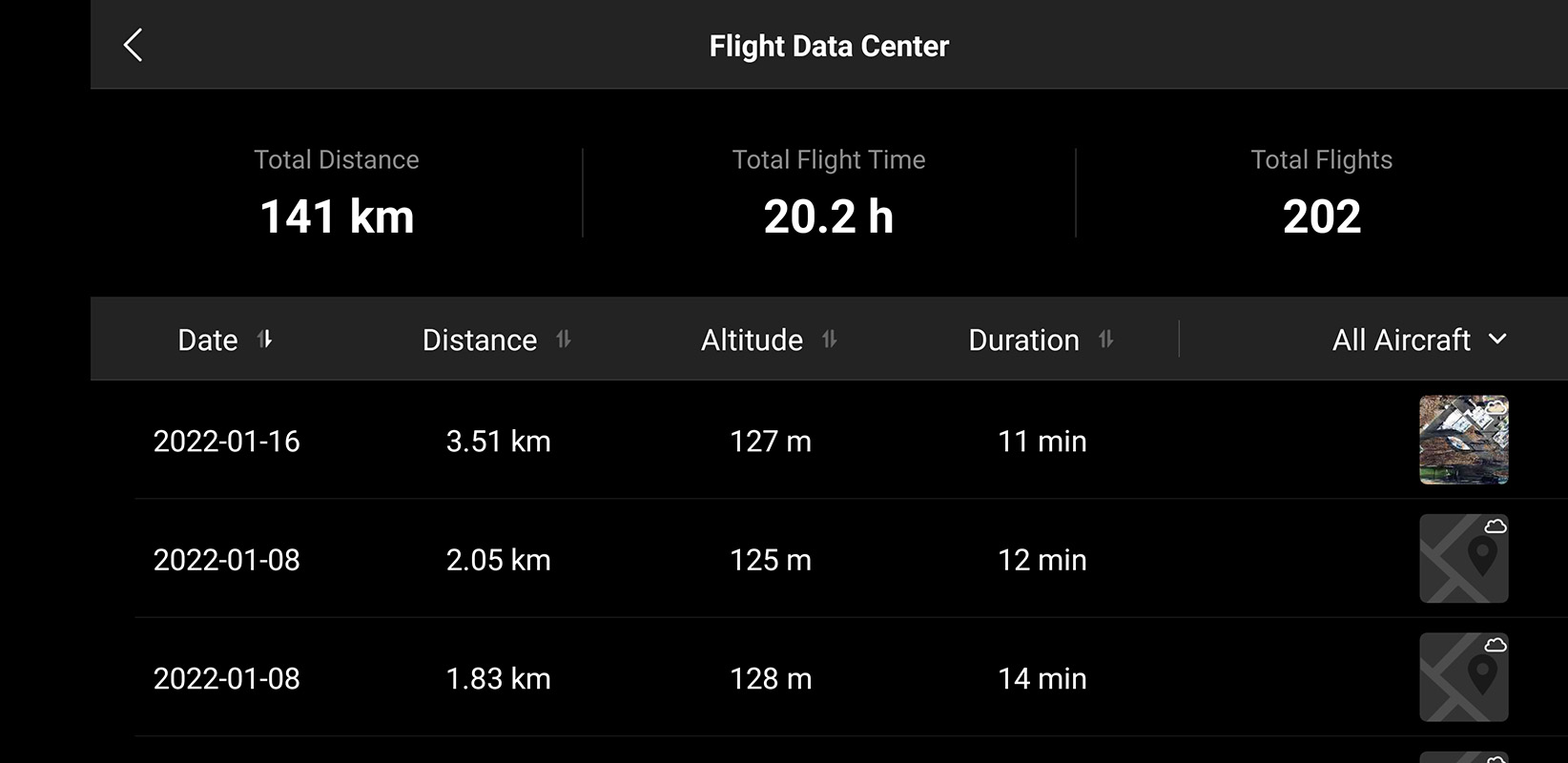
Task: View the map thumbnail for the 14 min flight
Action: point(1463,677)
